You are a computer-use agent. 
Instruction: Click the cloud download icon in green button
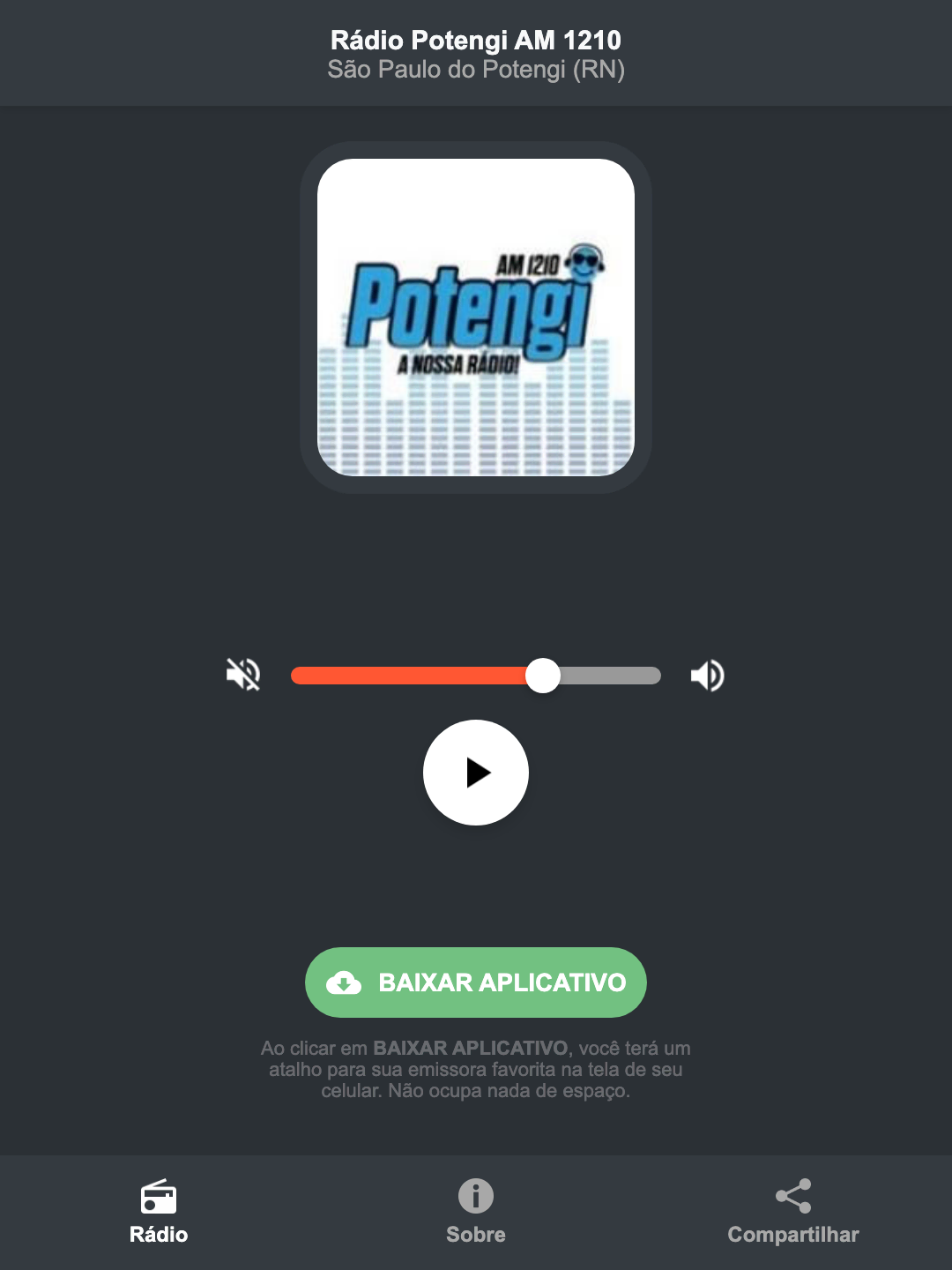point(346,982)
